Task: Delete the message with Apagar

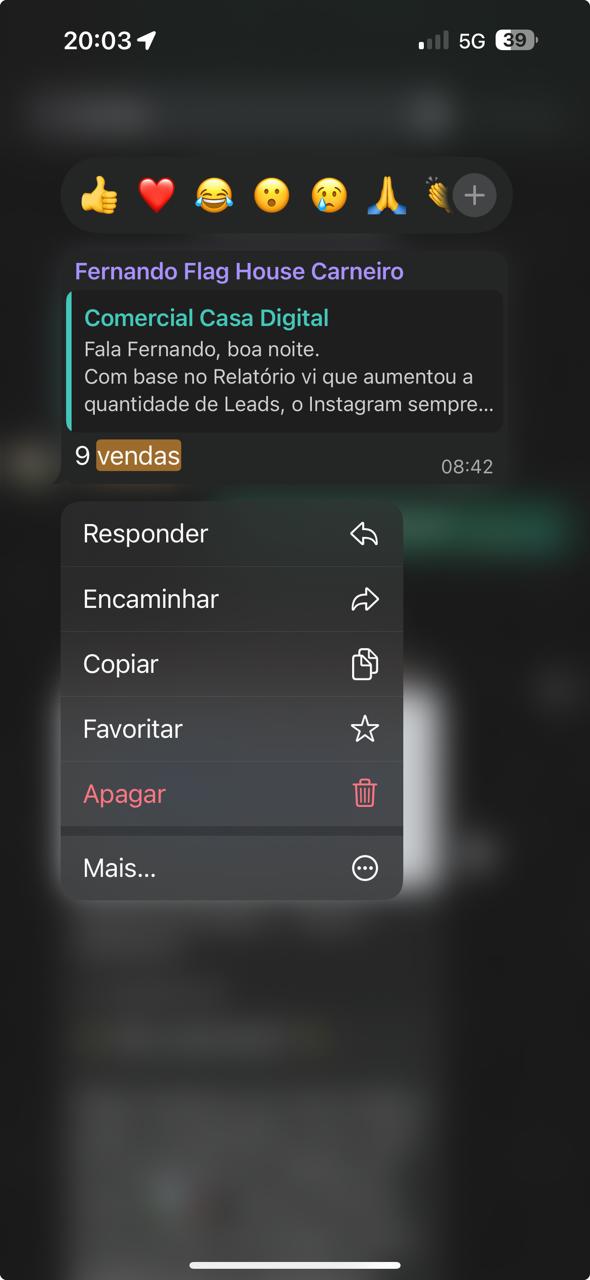Action: [232, 794]
